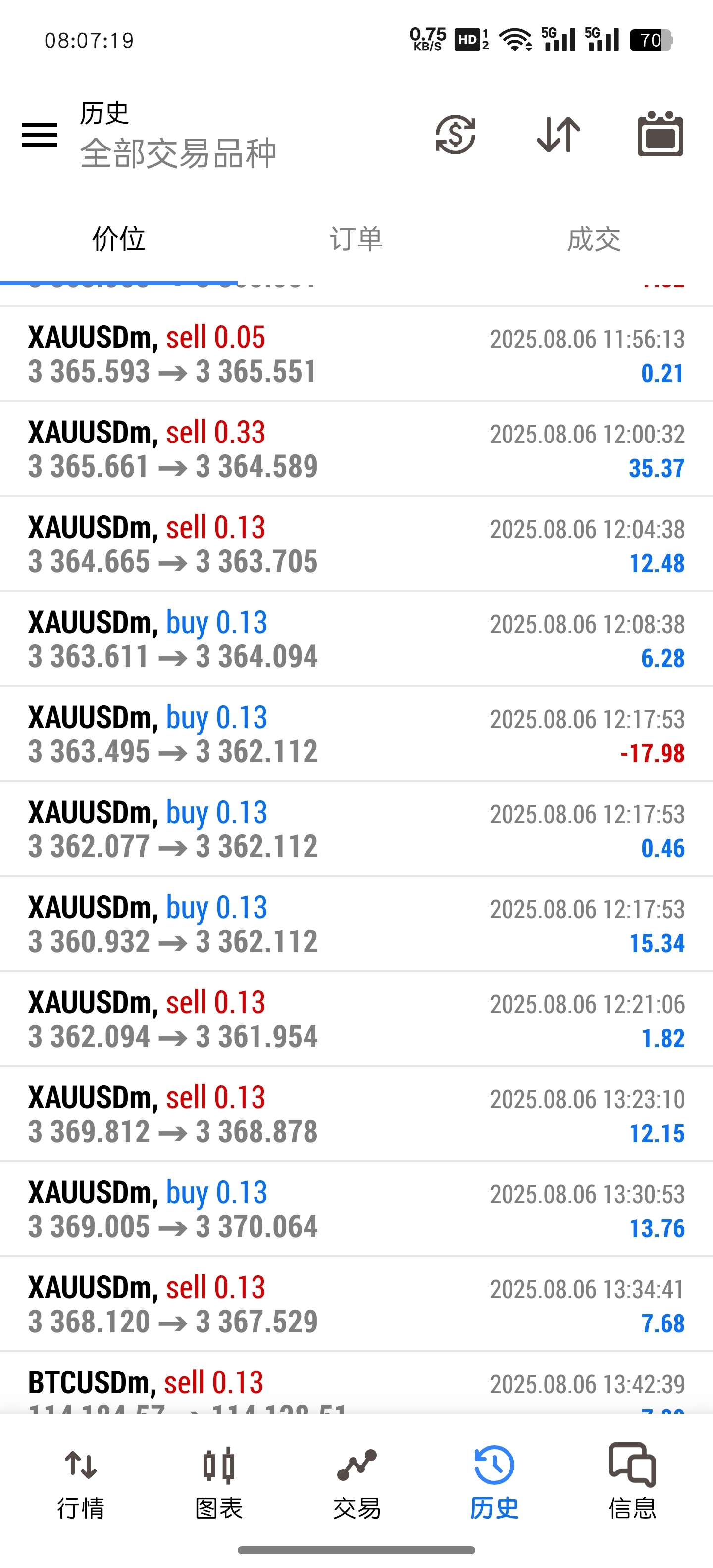Open the 图表 bottom tab

(218, 1481)
